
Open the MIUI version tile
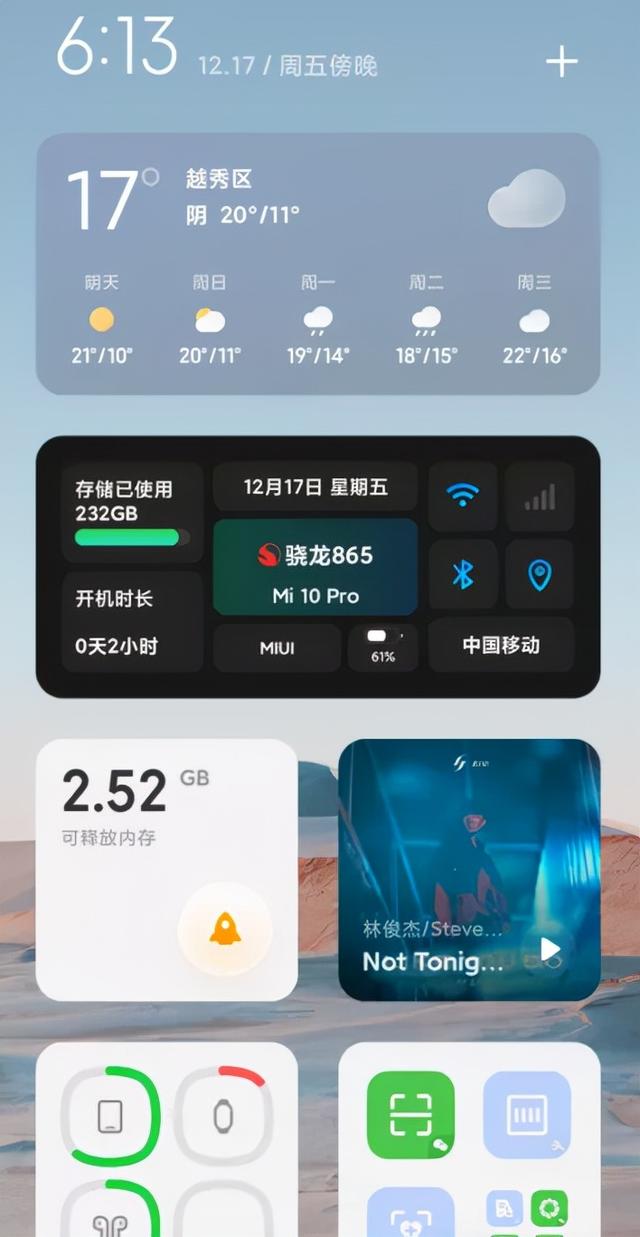coord(277,648)
